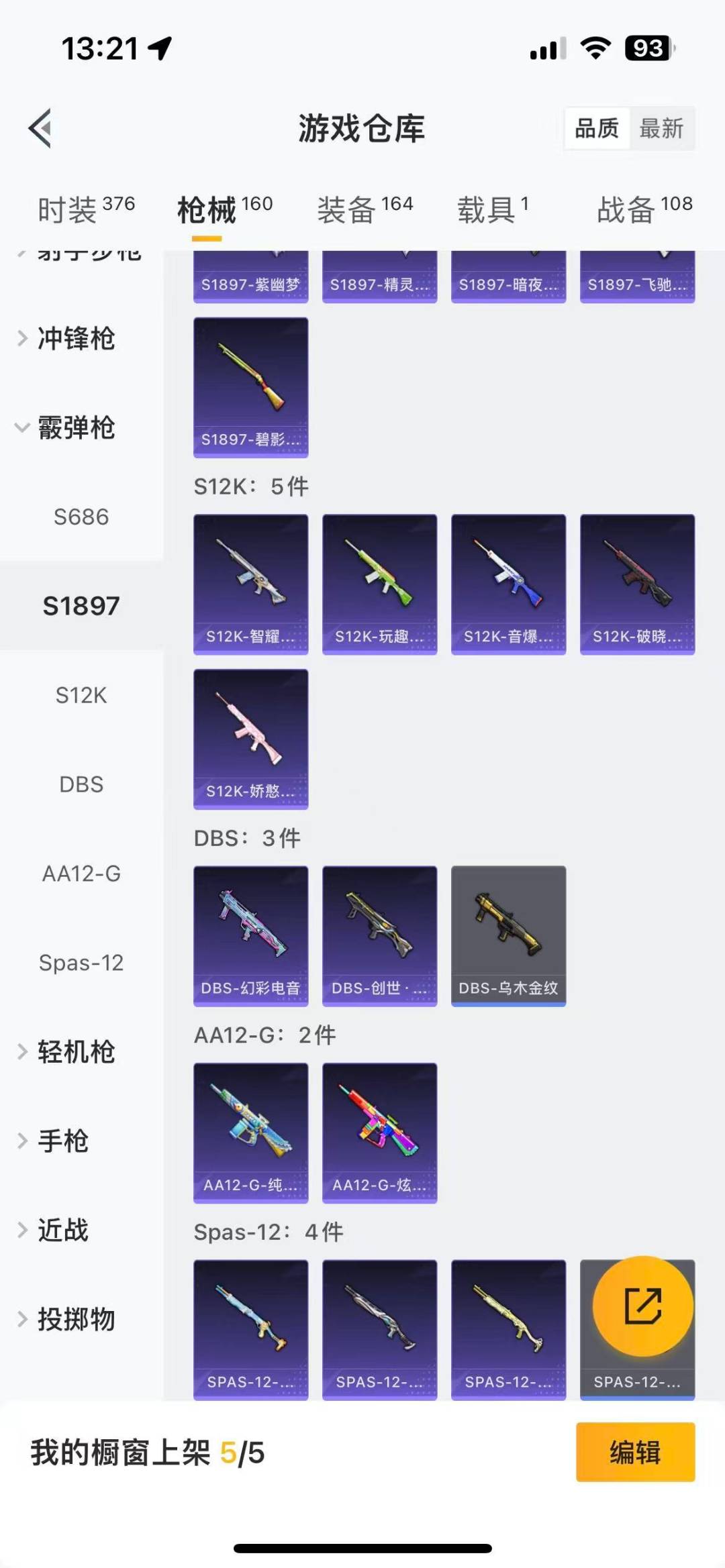Switch to the 时装 tab
Image resolution: width=725 pixels, height=1568 pixels.
(x=86, y=209)
